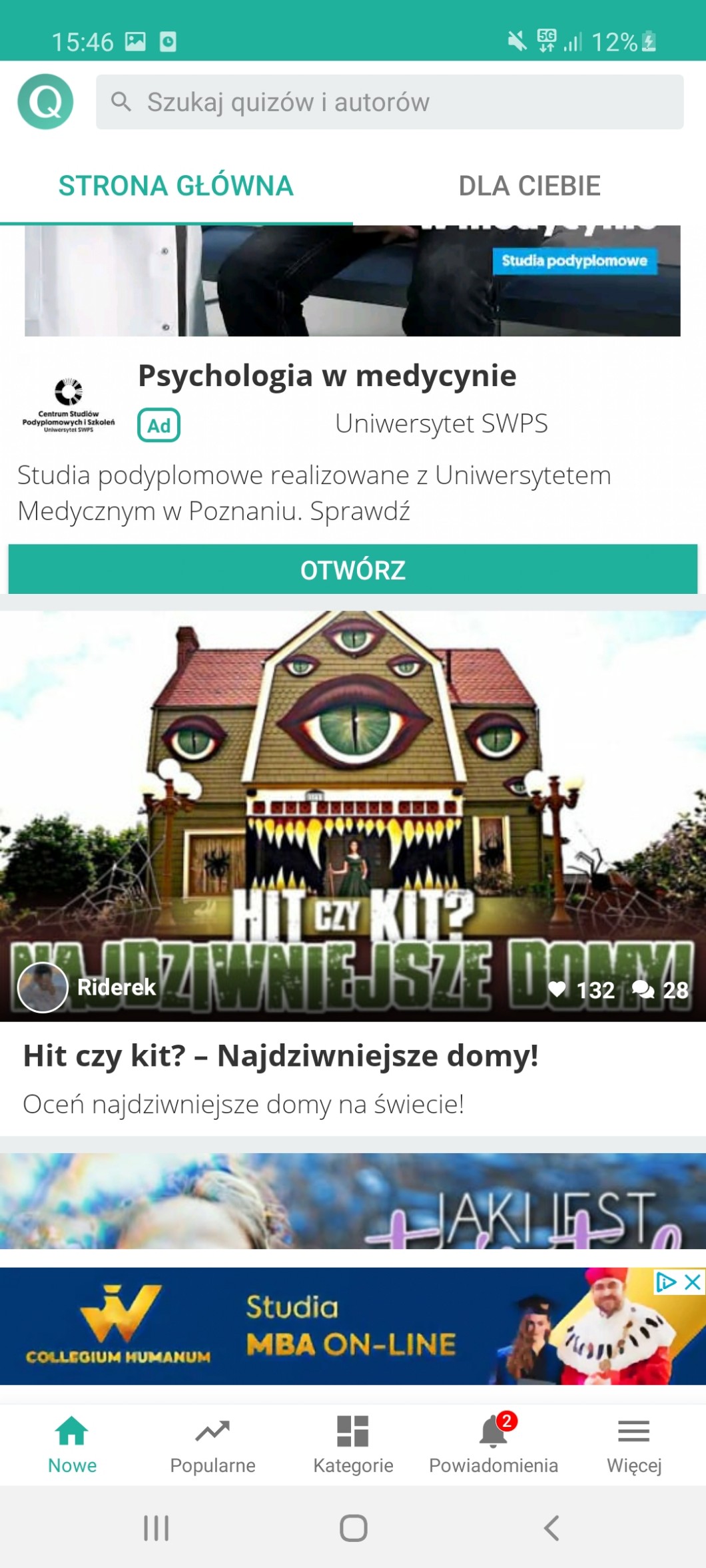Tap the Quizowa Q logo icon
The width and height of the screenshot is (706, 1568).
coord(45,102)
